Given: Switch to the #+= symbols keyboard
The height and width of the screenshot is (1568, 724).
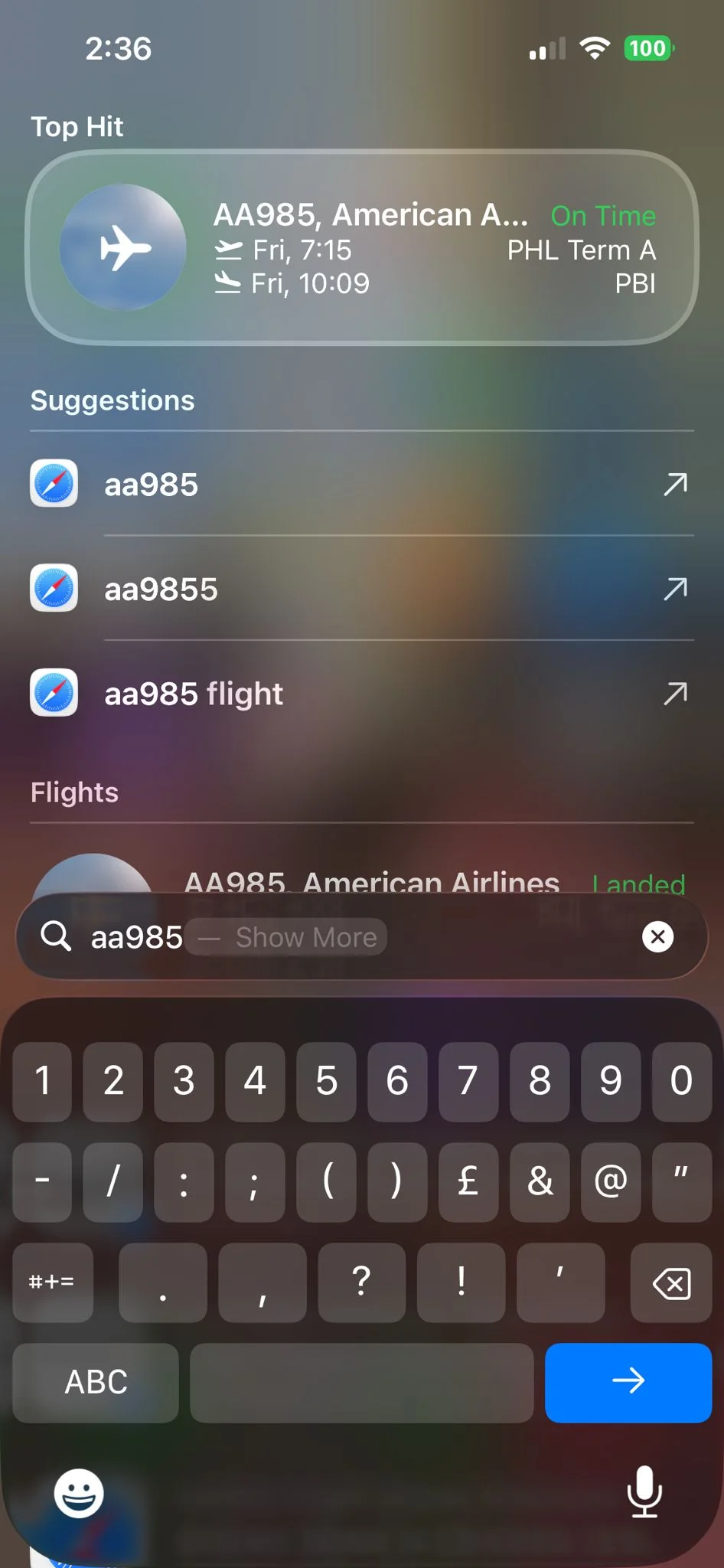Looking at the screenshot, I should click(x=52, y=1282).
